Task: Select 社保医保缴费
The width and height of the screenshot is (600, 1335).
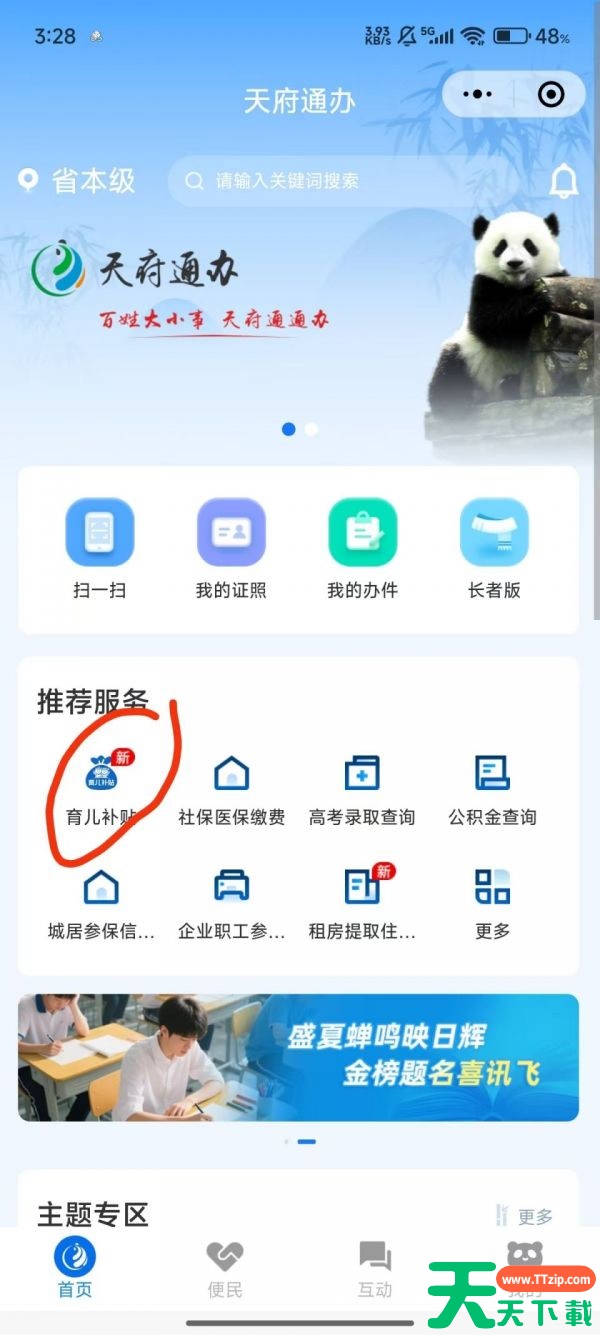Action: coord(231,788)
